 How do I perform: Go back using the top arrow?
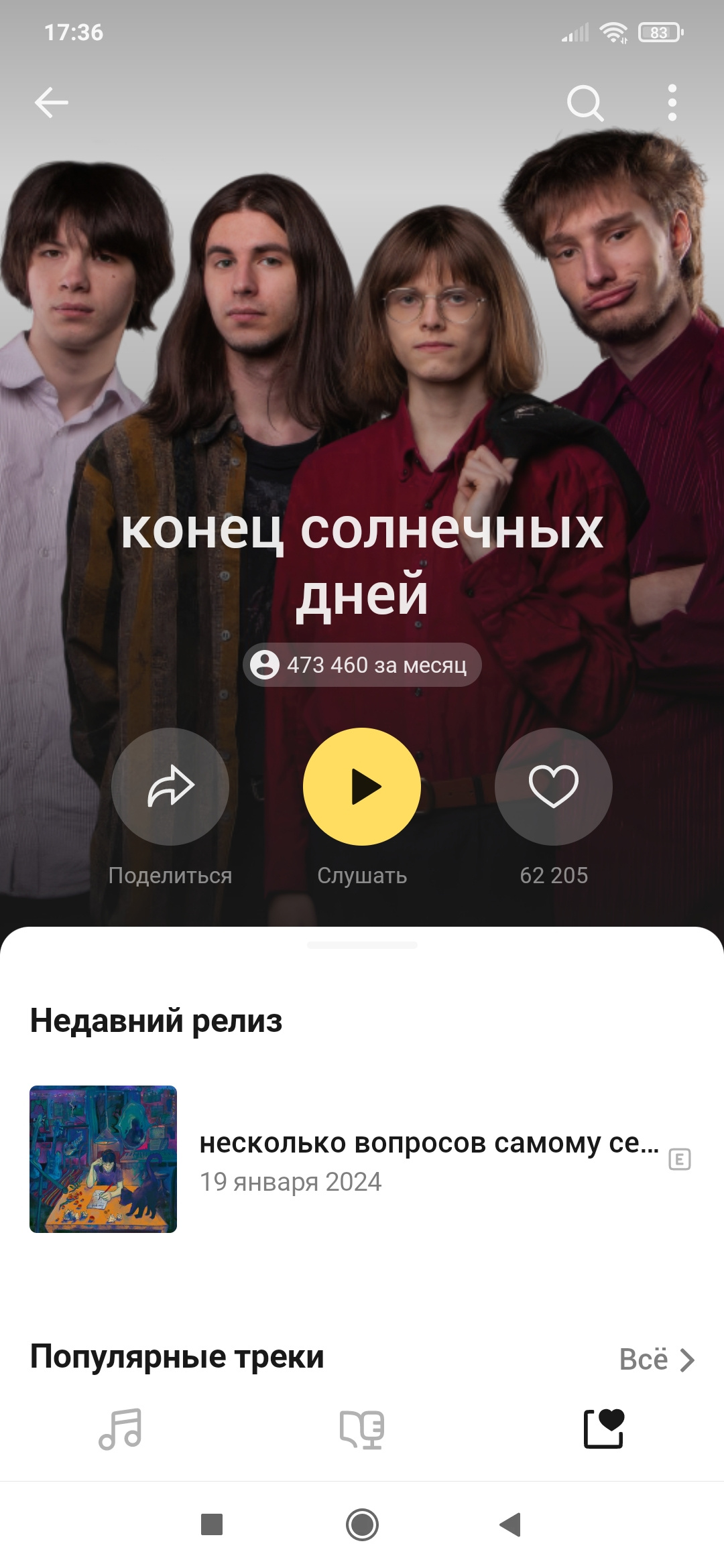click(x=52, y=103)
